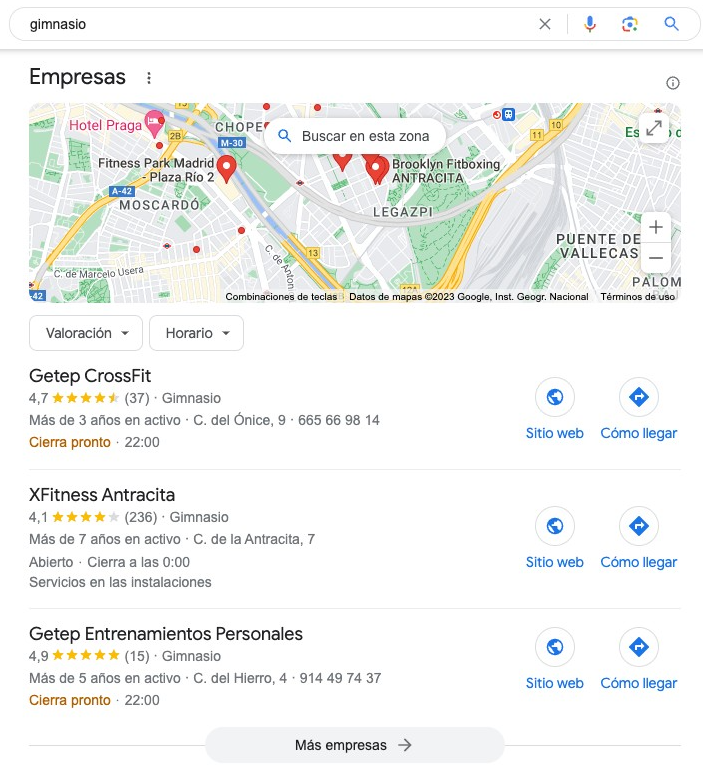
Task: Tap Buscar en esta zona
Action: tap(355, 136)
